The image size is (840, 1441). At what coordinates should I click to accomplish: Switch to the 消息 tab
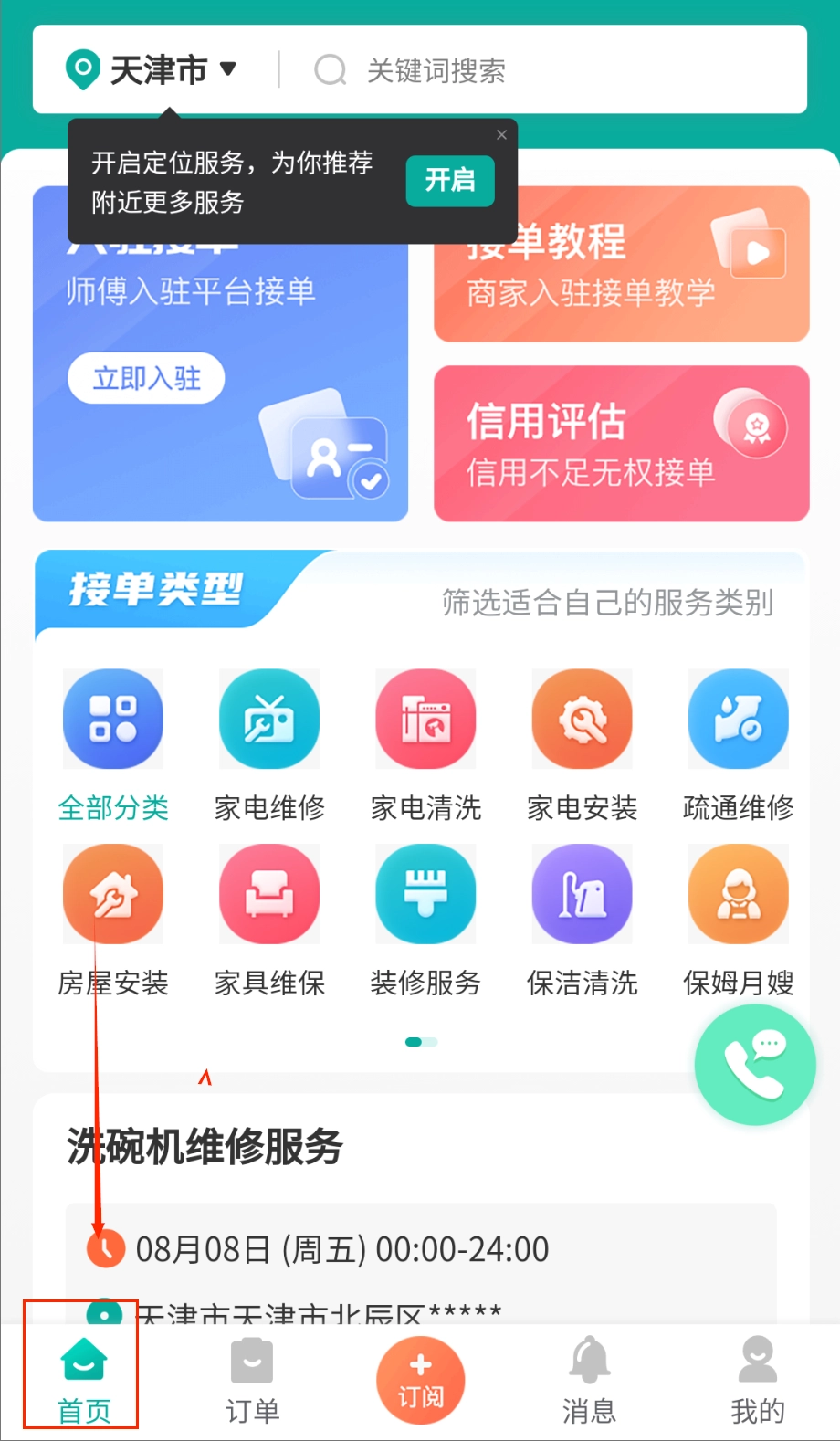pos(589,1381)
